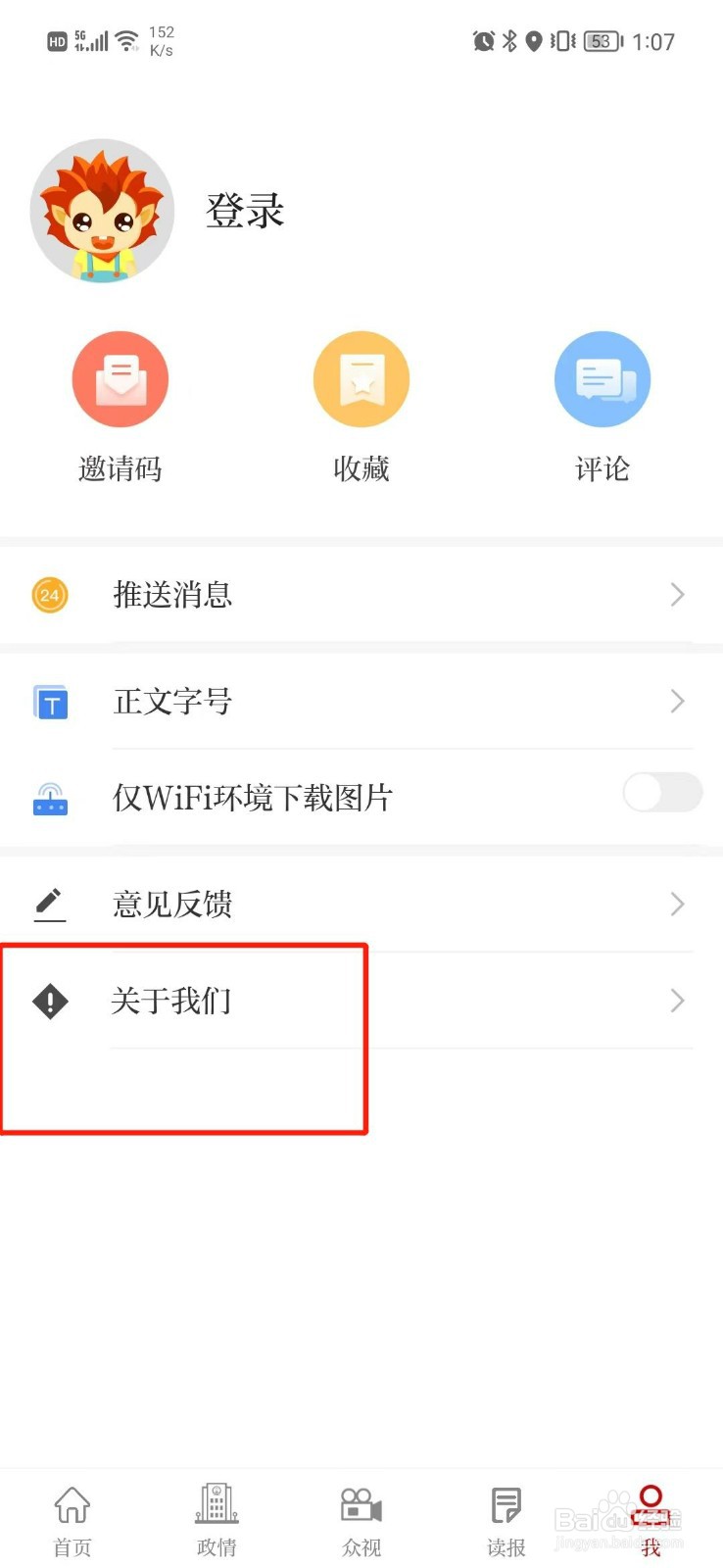Open the 评论 comments icon

click(x=602, y=379)
